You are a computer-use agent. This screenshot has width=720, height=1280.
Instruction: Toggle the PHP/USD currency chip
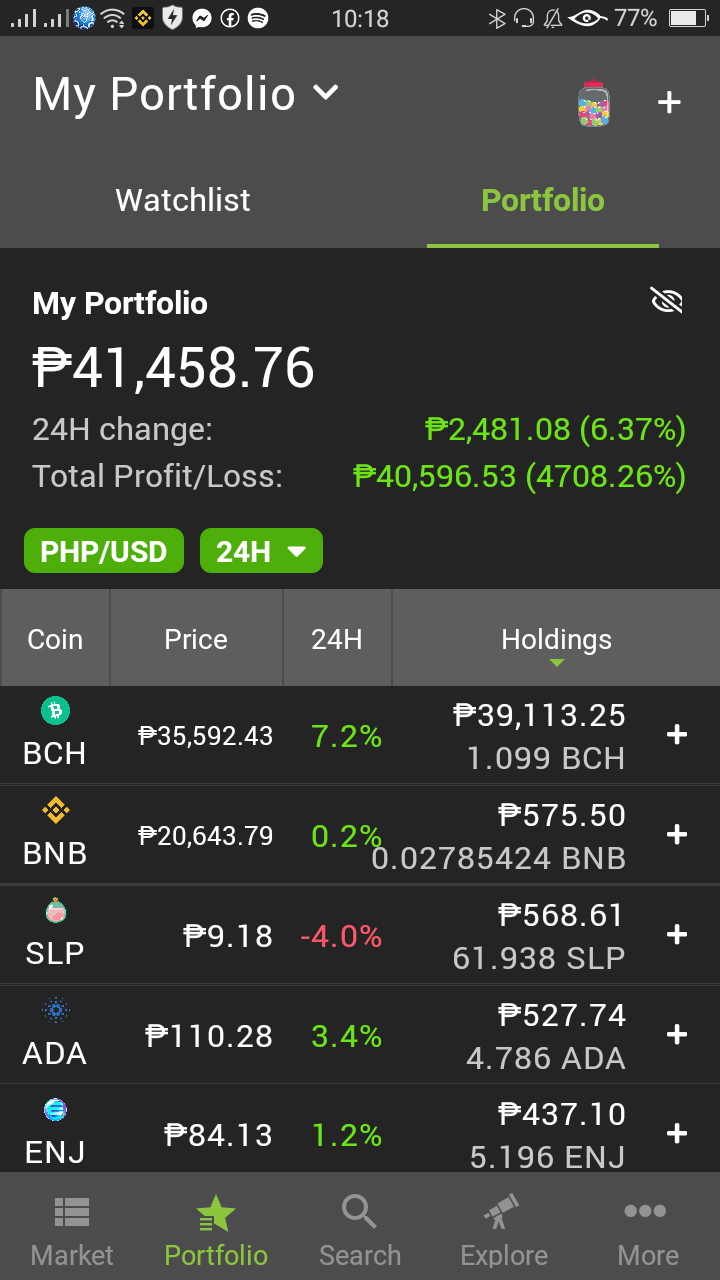pyautogui.click(x=104, y=551)
